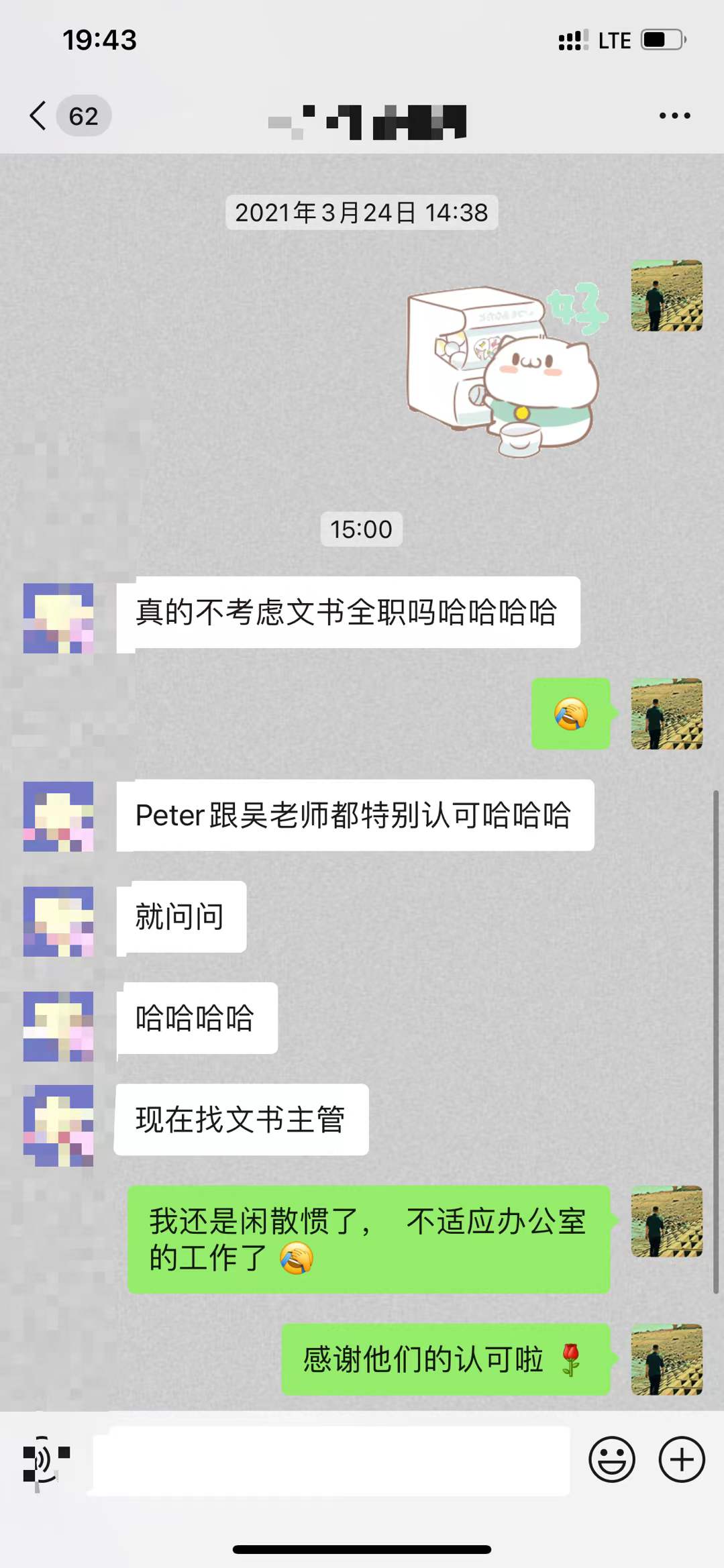The height and width of the screenshot is (1568, 724).
Task: Tap the message text input field
Action: pyautogui.click(x=331, y=1460)
